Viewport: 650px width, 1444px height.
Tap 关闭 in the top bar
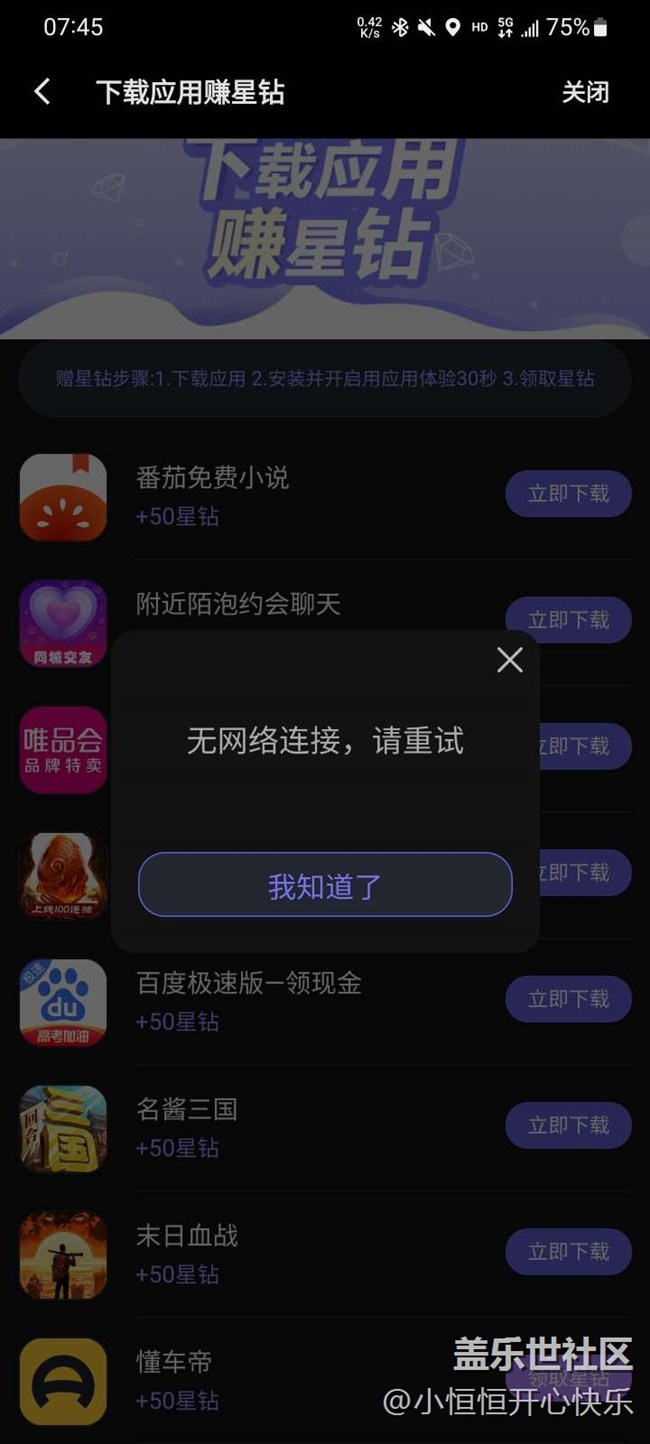[x=585, y=92]
